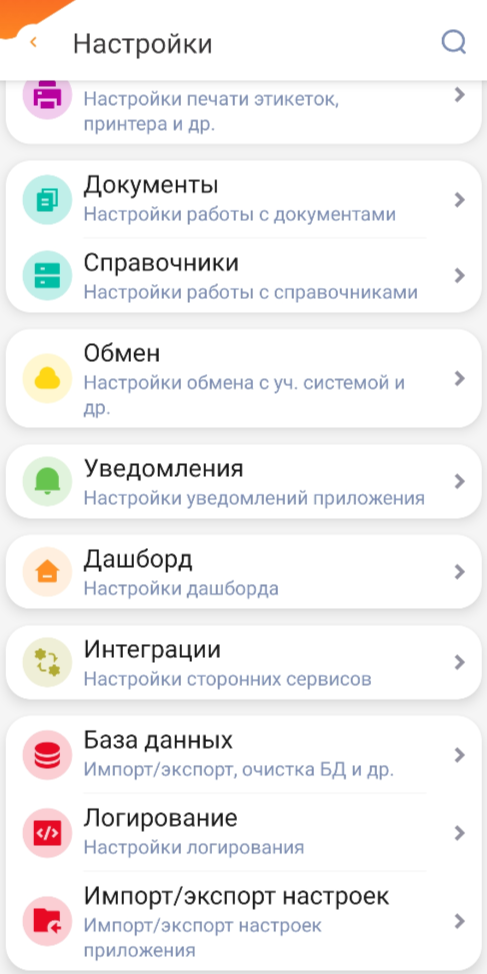Open the Справочники settings row
The width and height of the screenshot is (487, 974).
click(x=244, y=276)
